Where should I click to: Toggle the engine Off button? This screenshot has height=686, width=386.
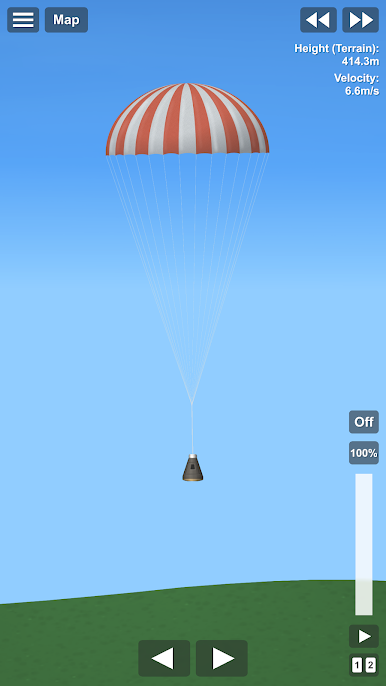tap(364, 422)
